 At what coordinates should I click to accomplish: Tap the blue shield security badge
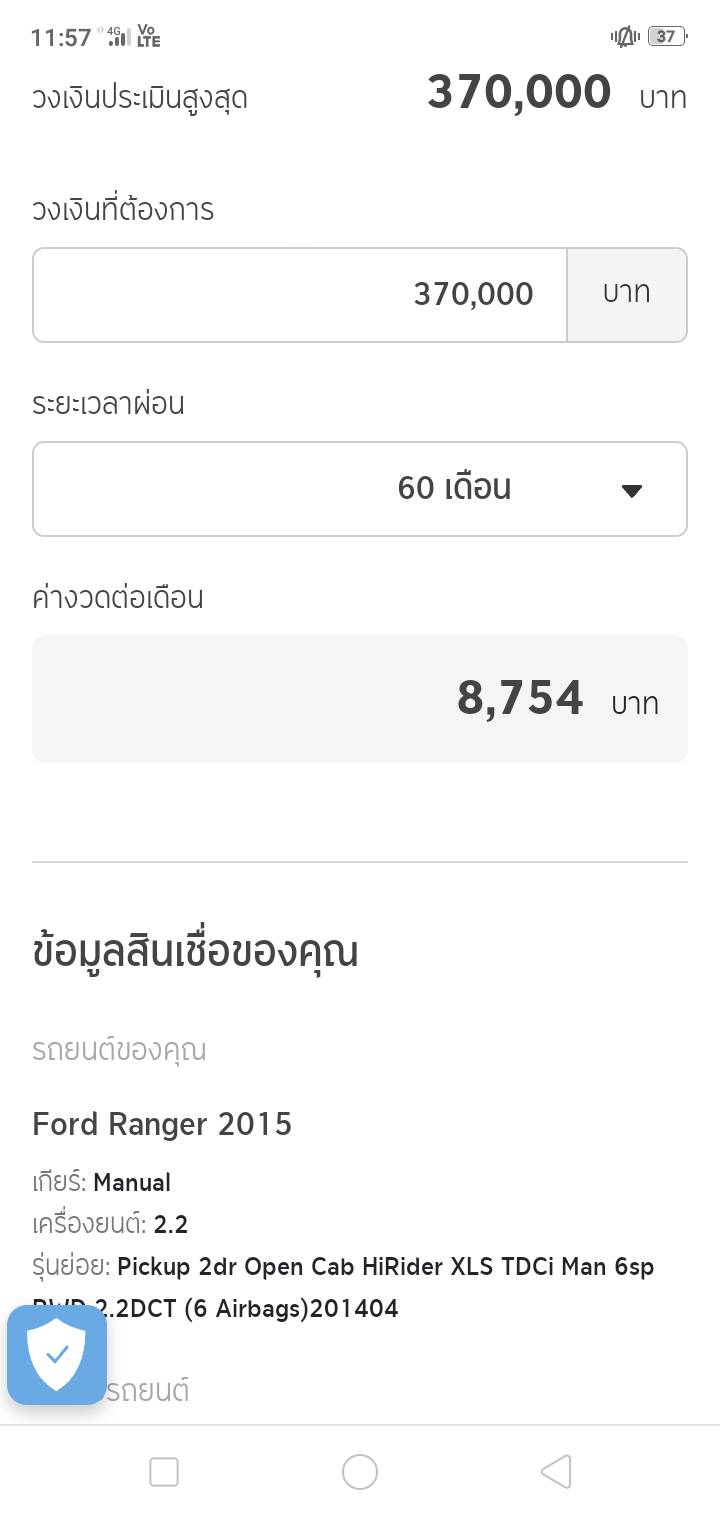tap(57, 1355)
